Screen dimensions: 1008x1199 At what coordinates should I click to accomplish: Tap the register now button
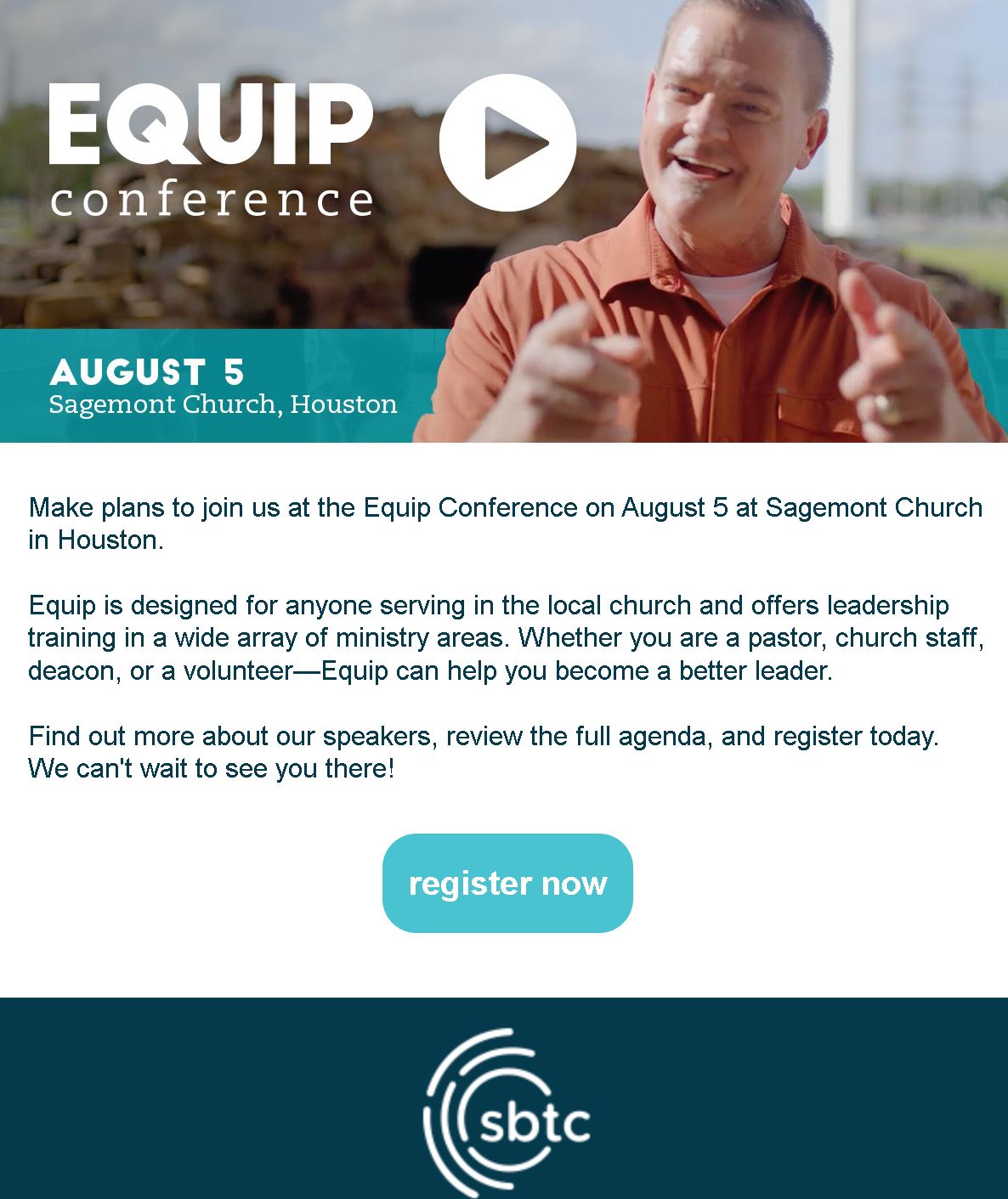507,883
